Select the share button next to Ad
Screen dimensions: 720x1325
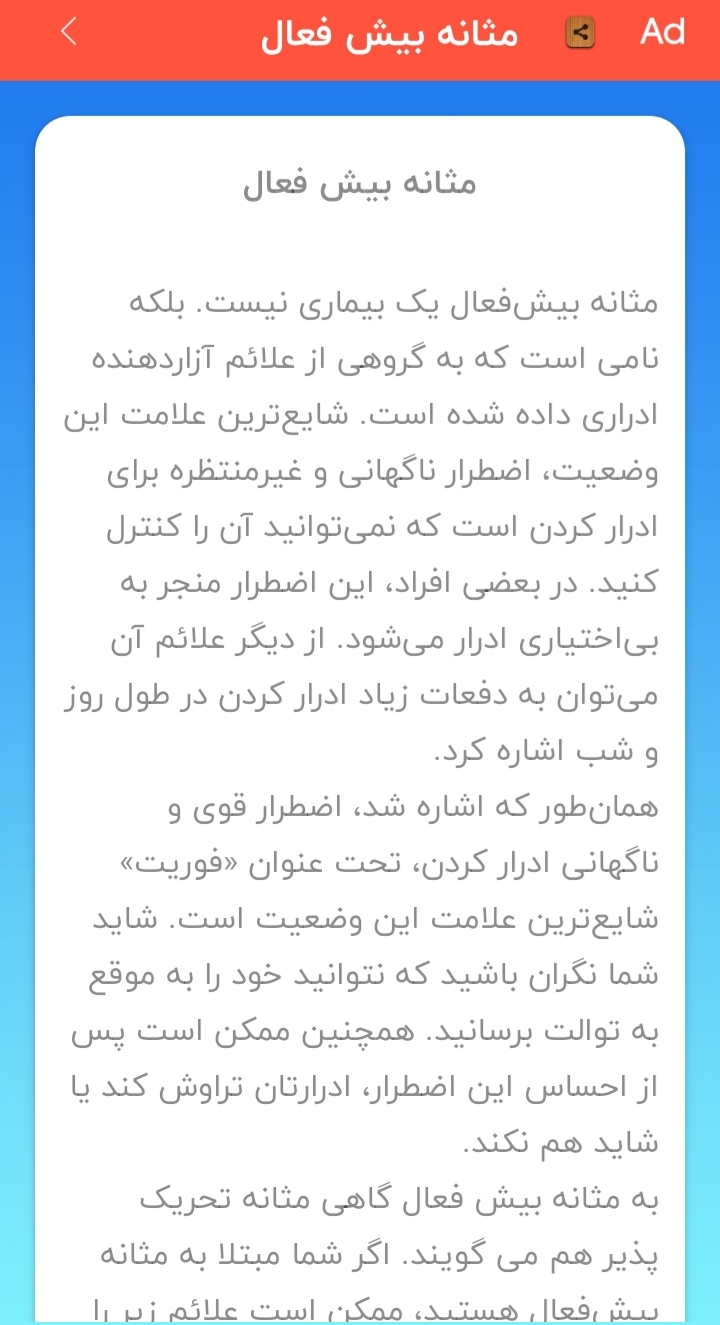tap(579, 33)
